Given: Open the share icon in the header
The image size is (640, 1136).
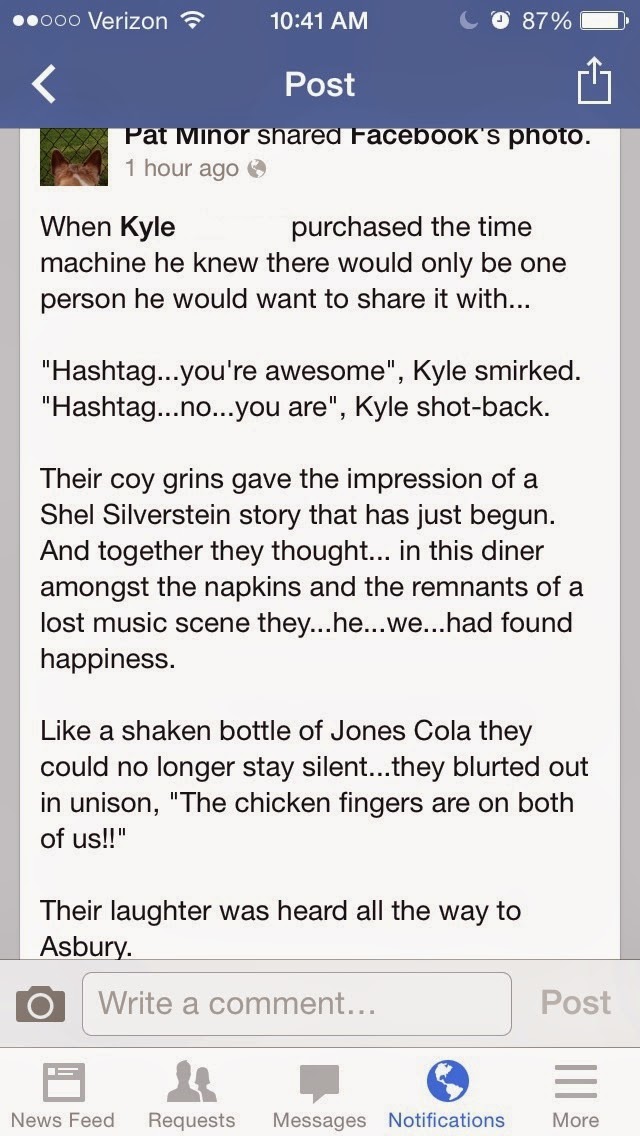Looking at the screenshot, I should tap(593, 82).
